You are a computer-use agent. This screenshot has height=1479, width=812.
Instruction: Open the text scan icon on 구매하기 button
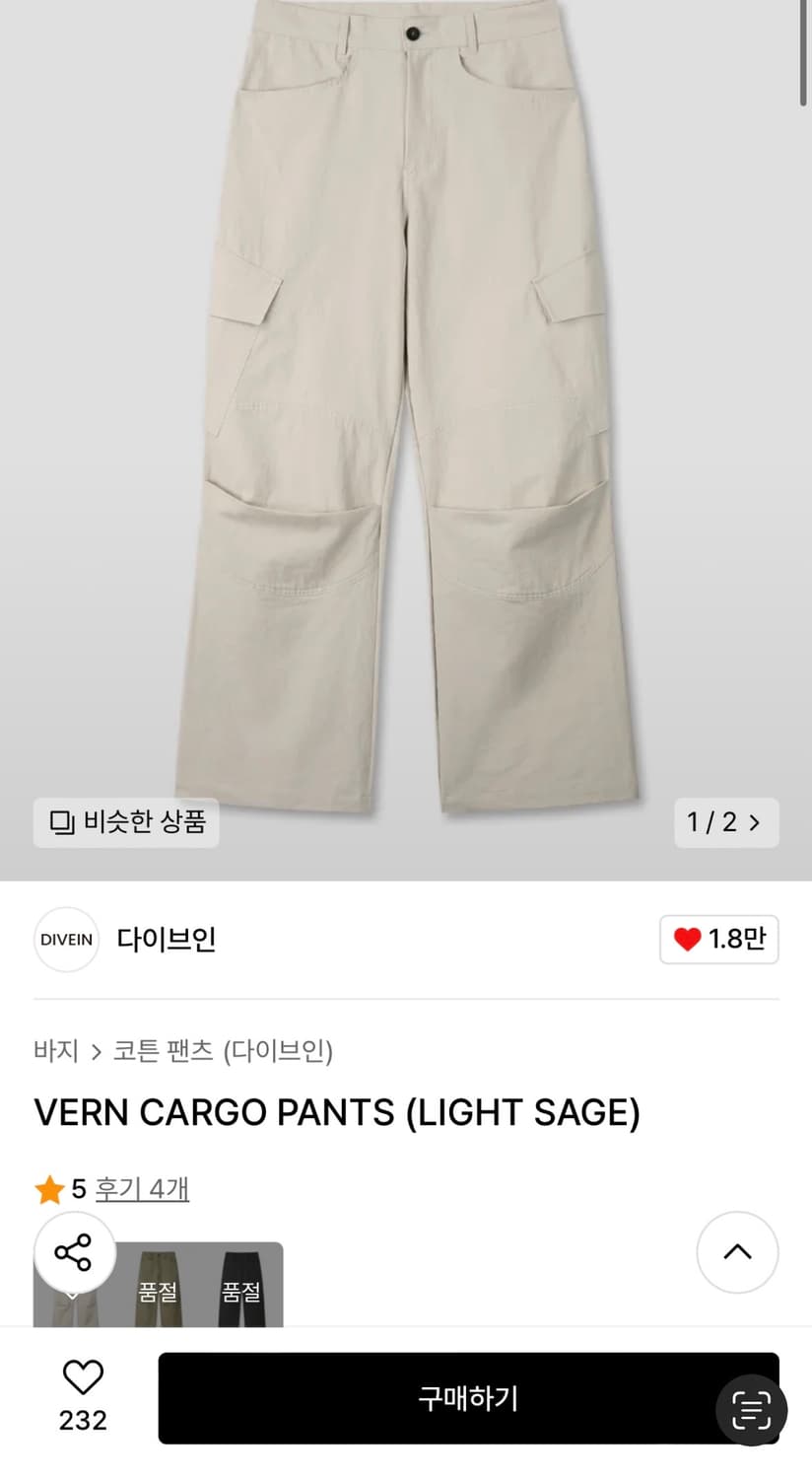(751, 1410)
